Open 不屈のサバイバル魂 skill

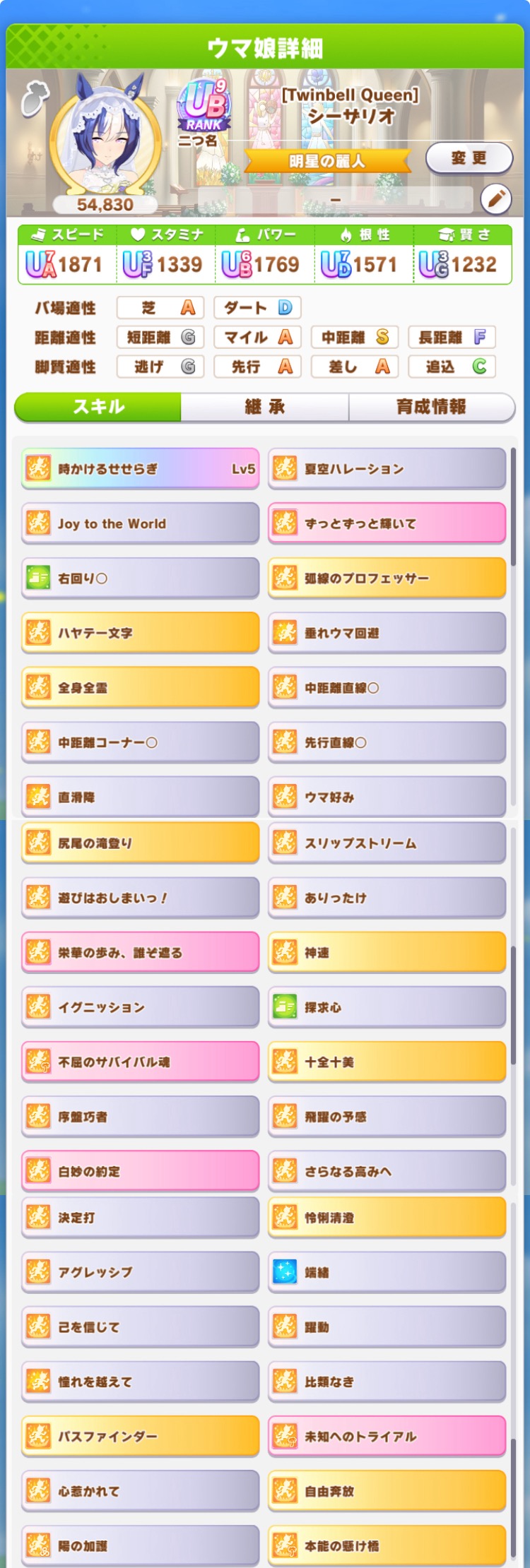click(140, 1062)
